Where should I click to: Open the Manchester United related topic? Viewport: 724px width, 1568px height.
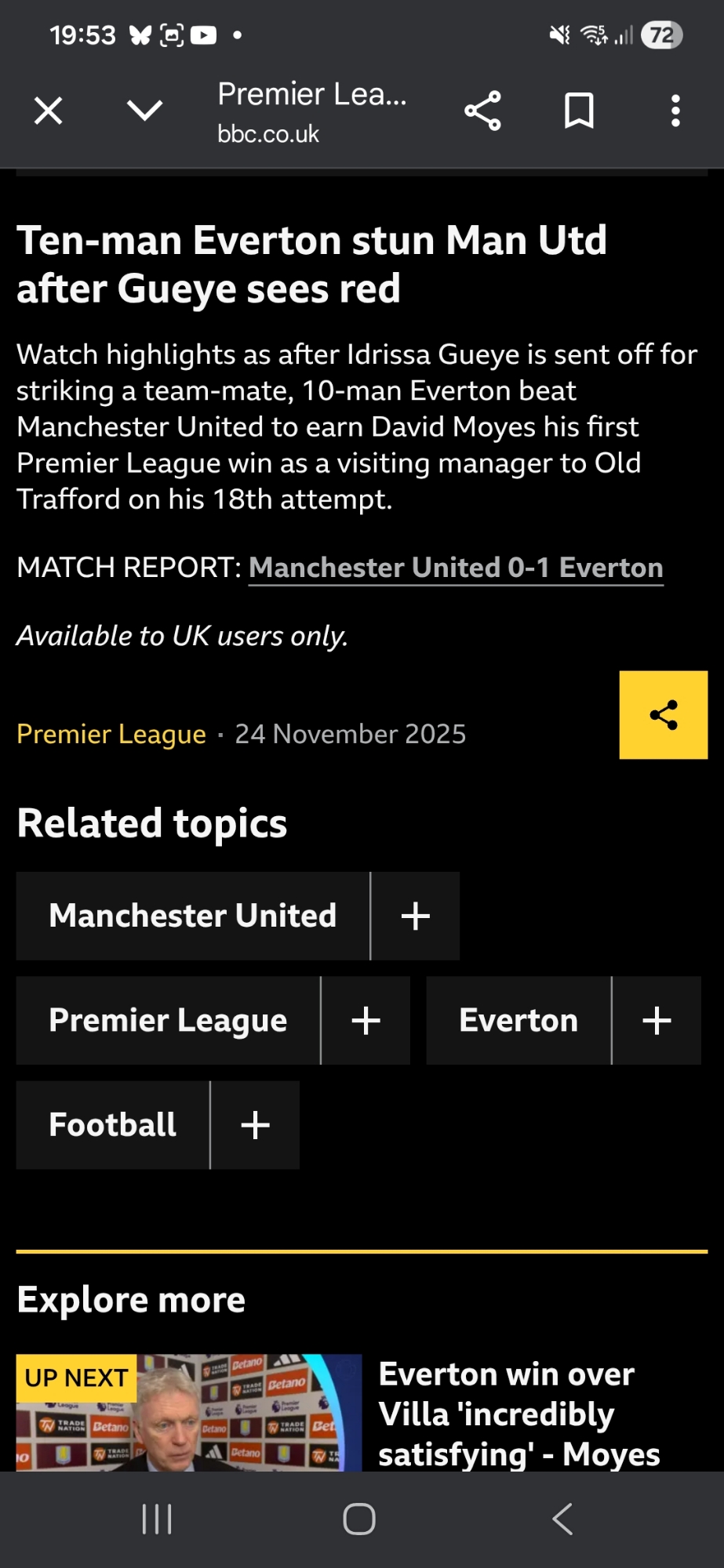pyautogui.click(x=193, y=916)
